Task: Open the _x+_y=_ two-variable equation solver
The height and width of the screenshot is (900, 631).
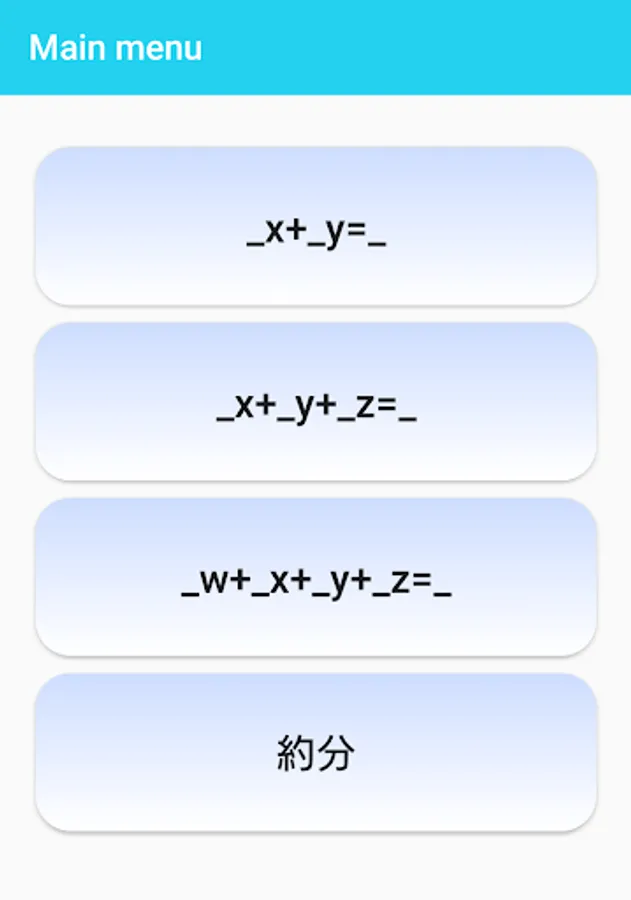Action: tap(316, 226)
